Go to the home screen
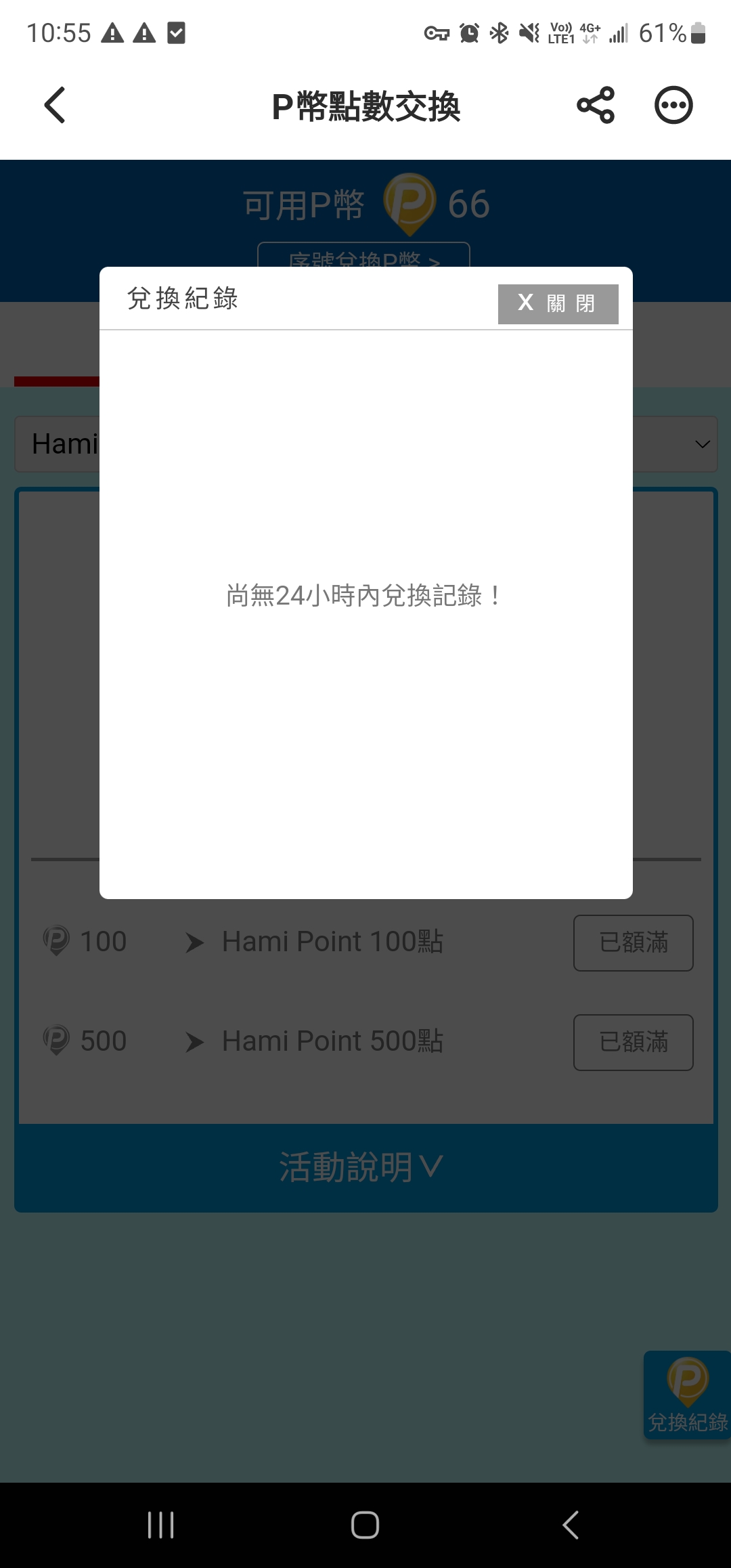731x1568 pixels. pyautogui.click(x=365, y=1525)
